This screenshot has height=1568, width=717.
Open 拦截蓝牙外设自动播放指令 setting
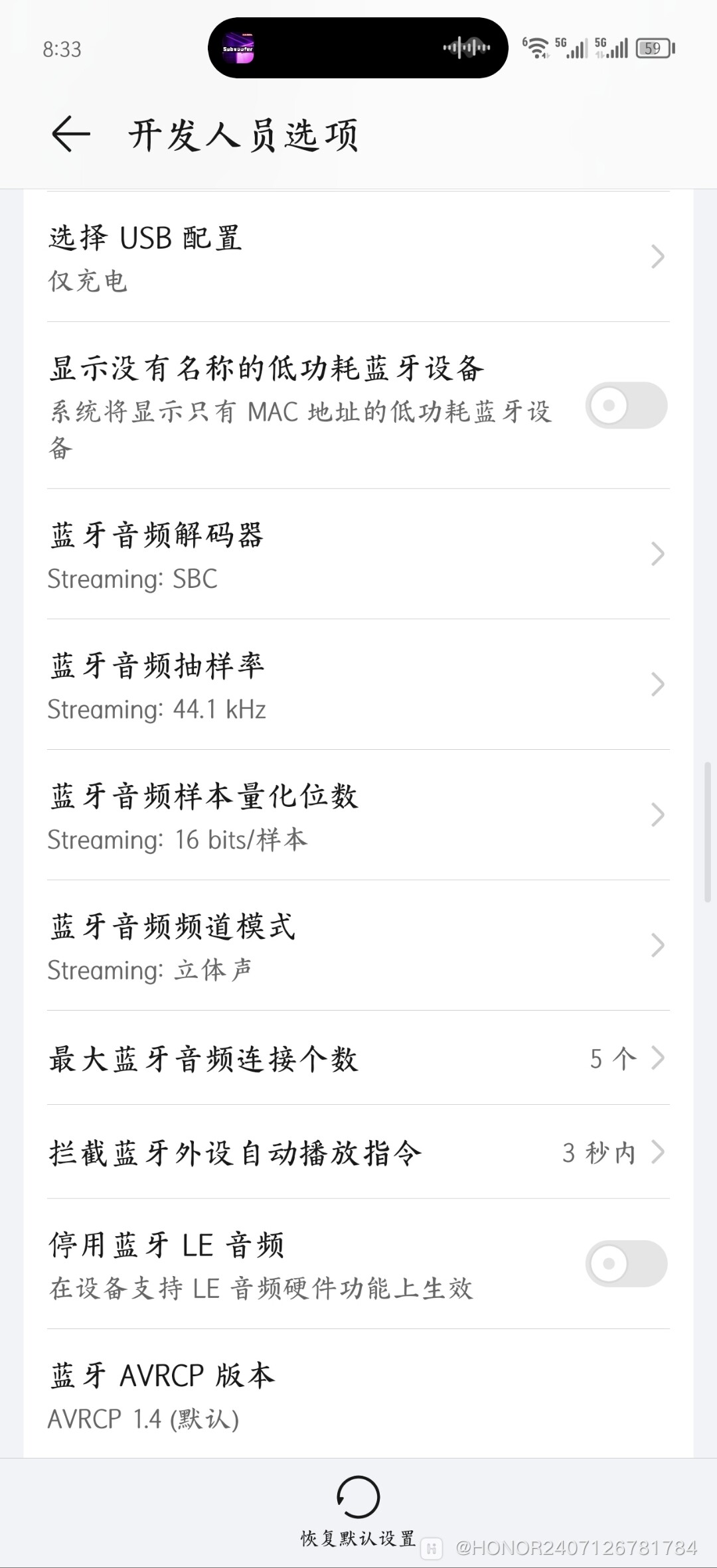pos(358,1153)
